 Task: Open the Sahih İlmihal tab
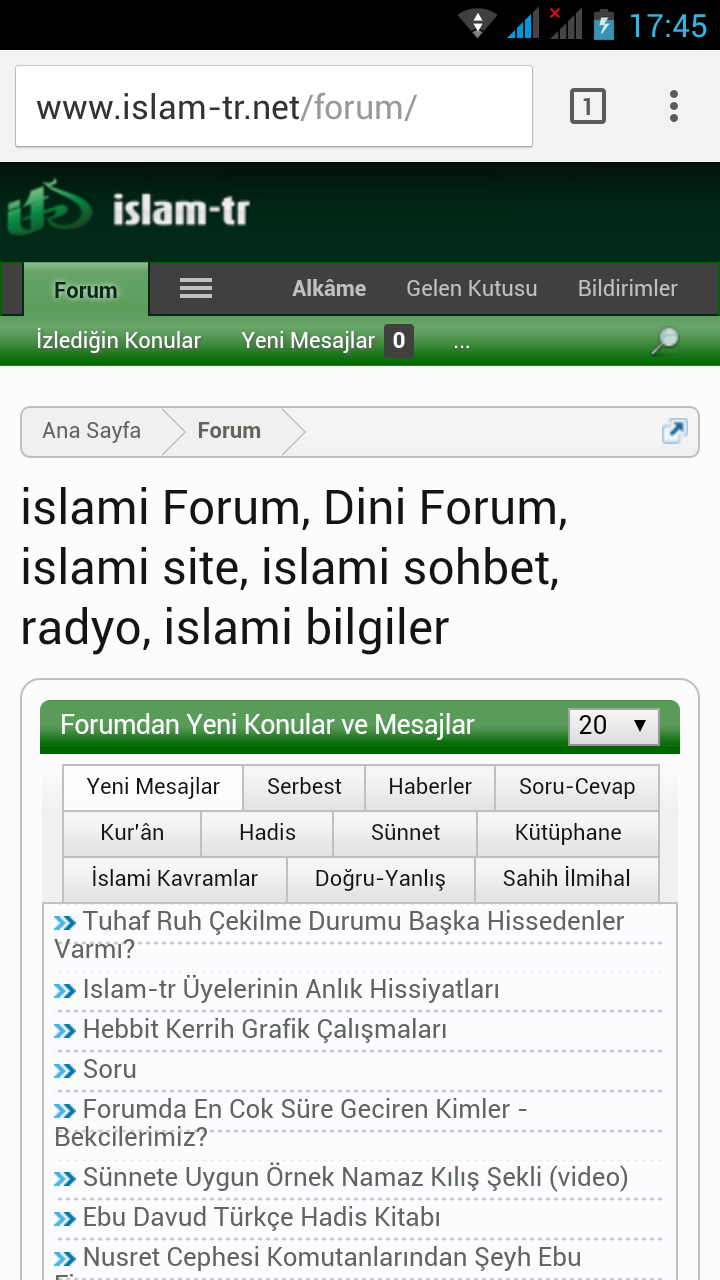566,879
